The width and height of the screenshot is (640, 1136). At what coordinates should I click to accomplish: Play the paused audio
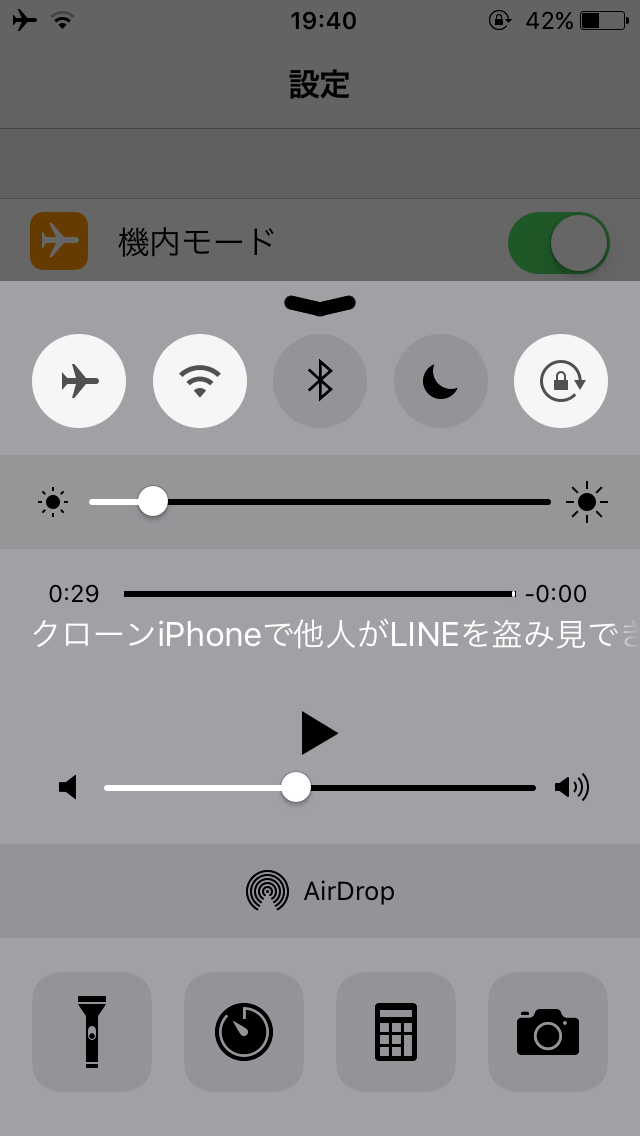pyautogui.click(x=319, y=734)
